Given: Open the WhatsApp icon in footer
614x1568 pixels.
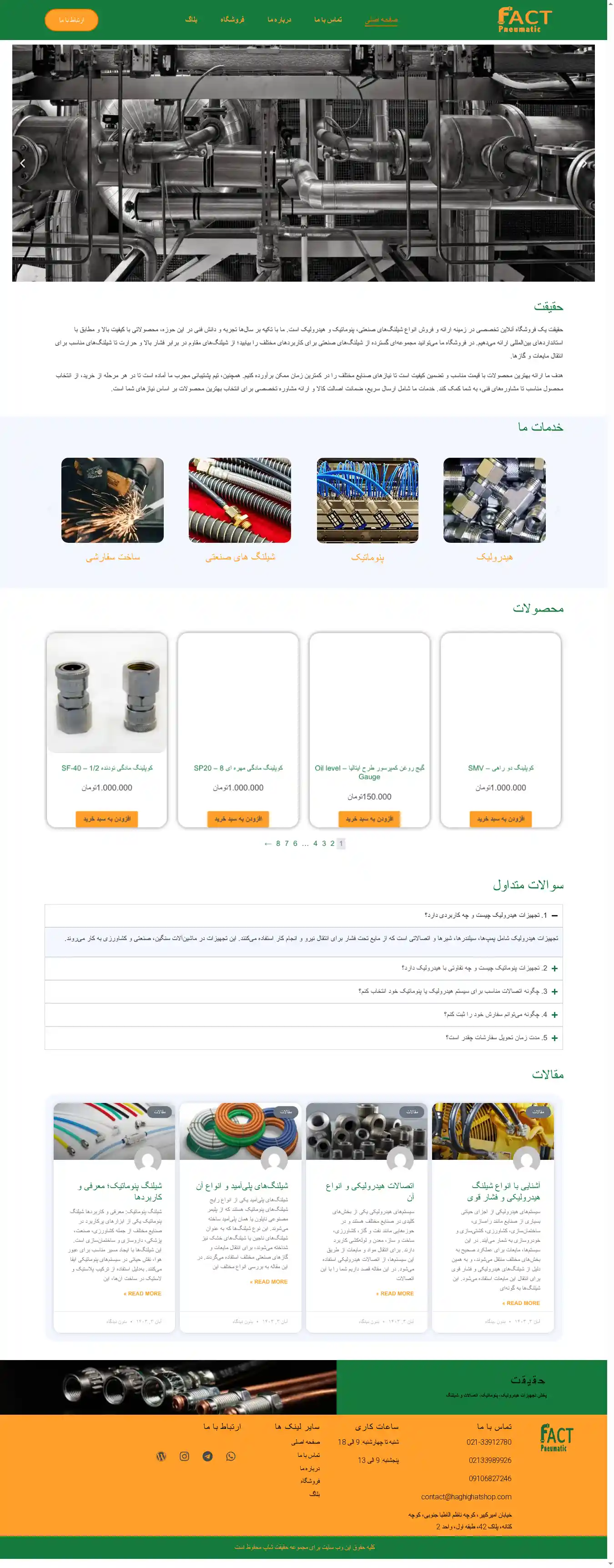Looking at the screenshot, I should tap(231, 1456).
